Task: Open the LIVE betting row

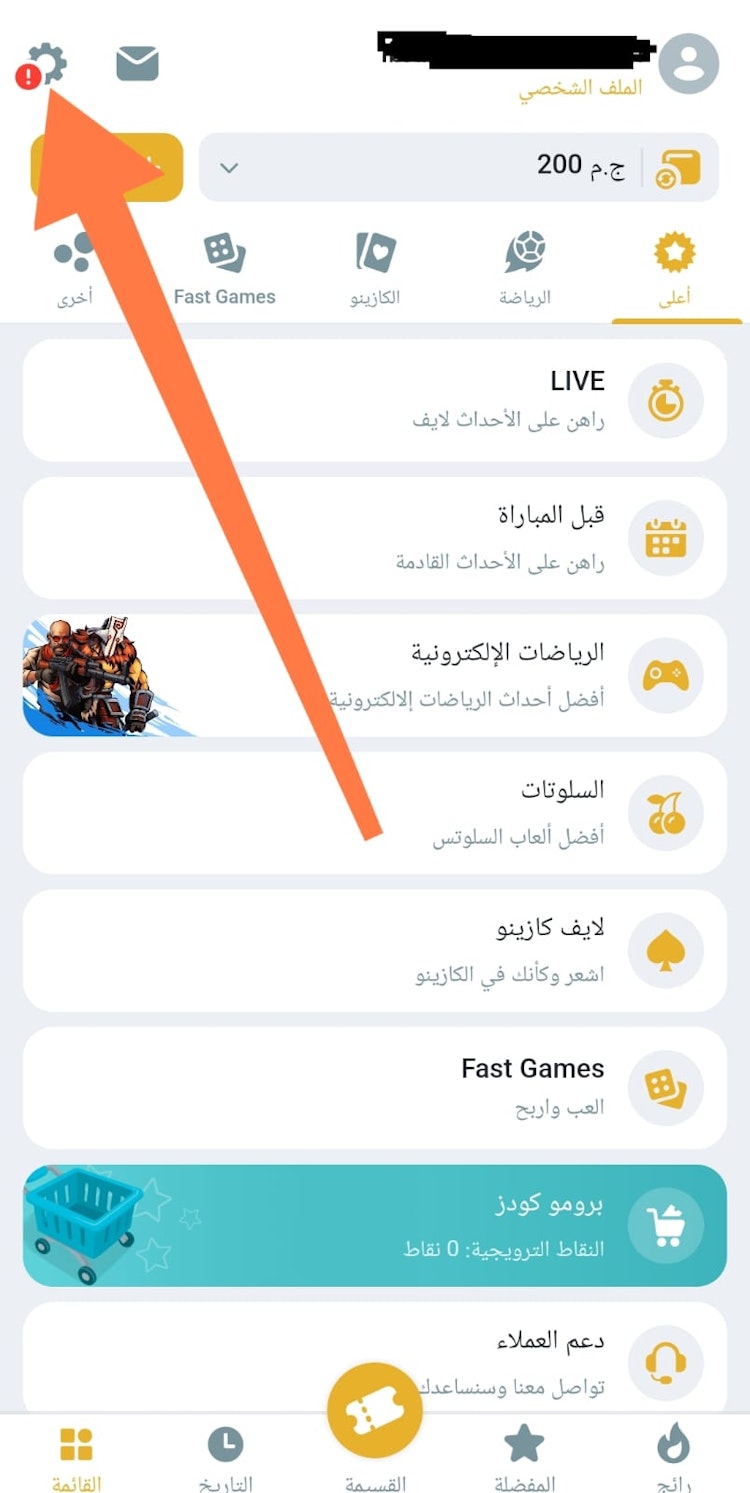Action: tap(375, 400)
